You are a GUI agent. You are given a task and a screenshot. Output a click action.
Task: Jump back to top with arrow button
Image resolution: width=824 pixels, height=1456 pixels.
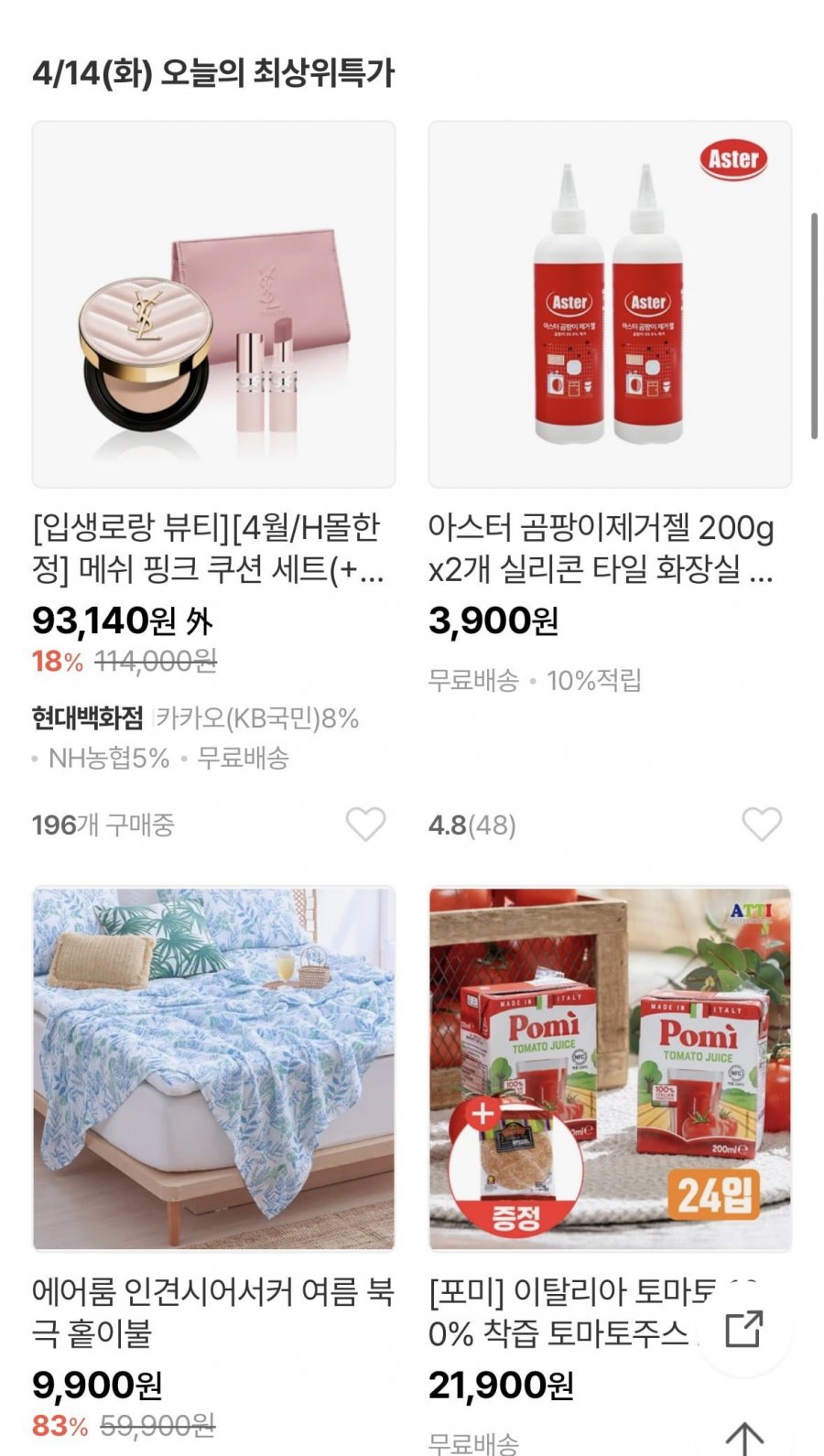pos(744,1438)
